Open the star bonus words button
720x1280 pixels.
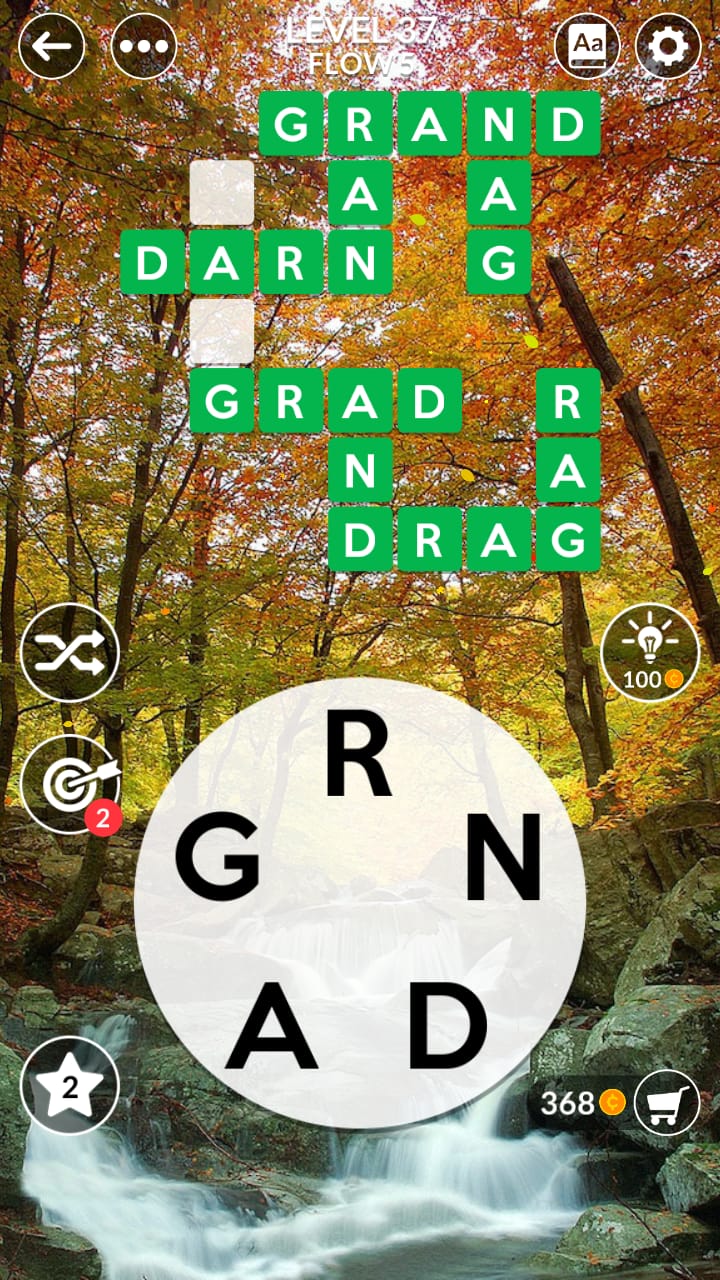tap(70, 1085)
